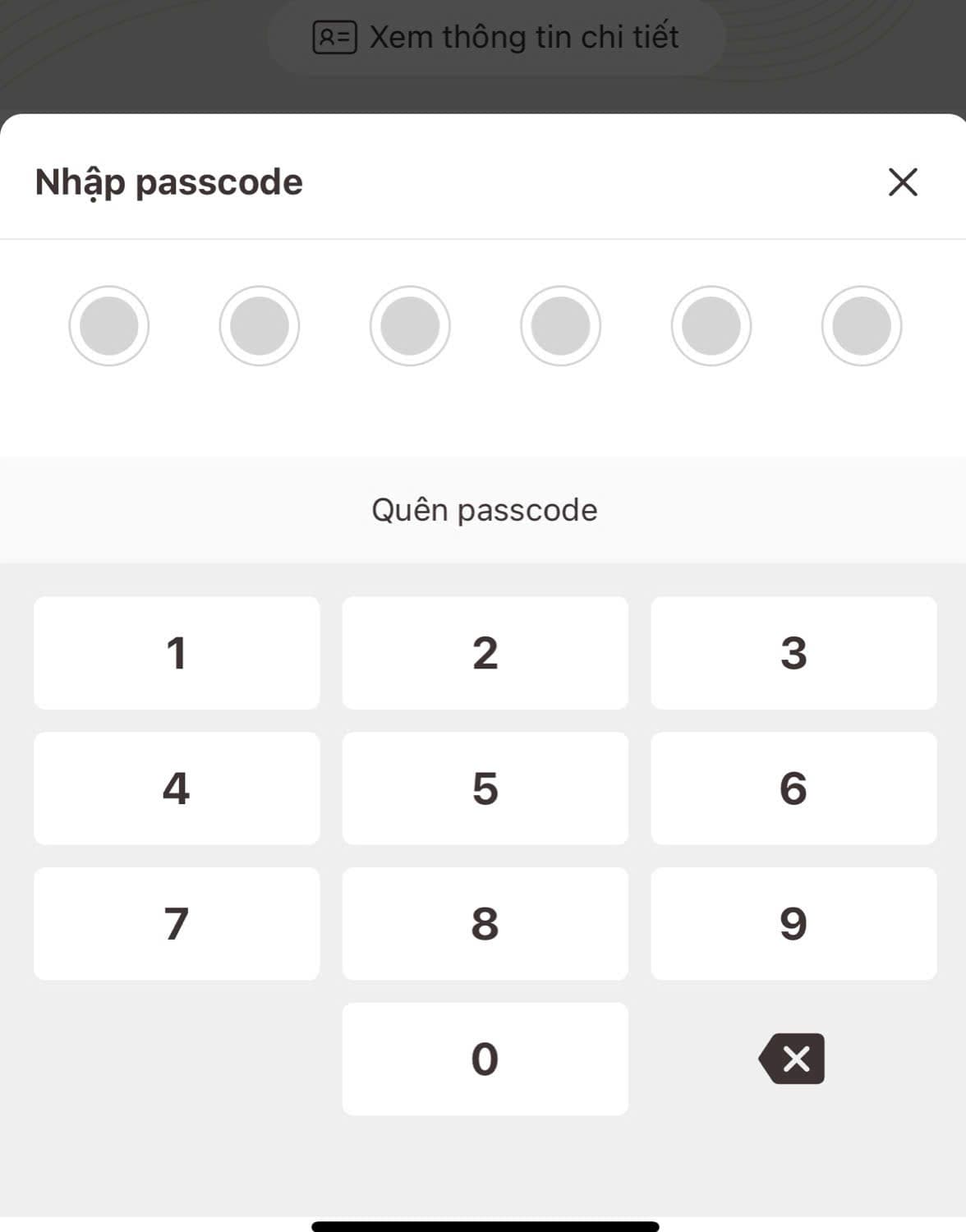Enter digit 6 on the keypad
Viewport: 966px width, 1232px height.
793,788
